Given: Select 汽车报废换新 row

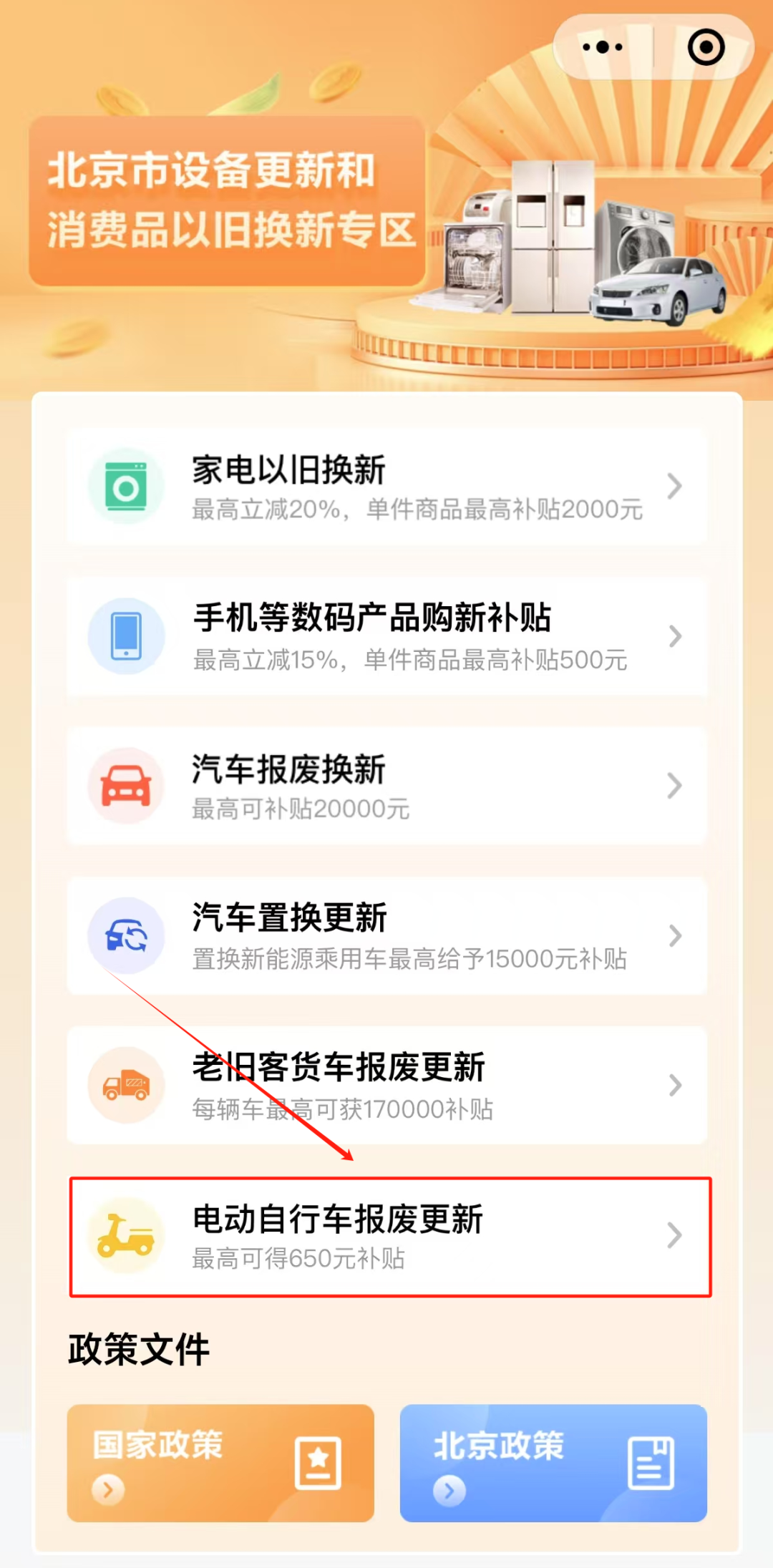Looking at the screenshot, I should (x=386, y=786).
